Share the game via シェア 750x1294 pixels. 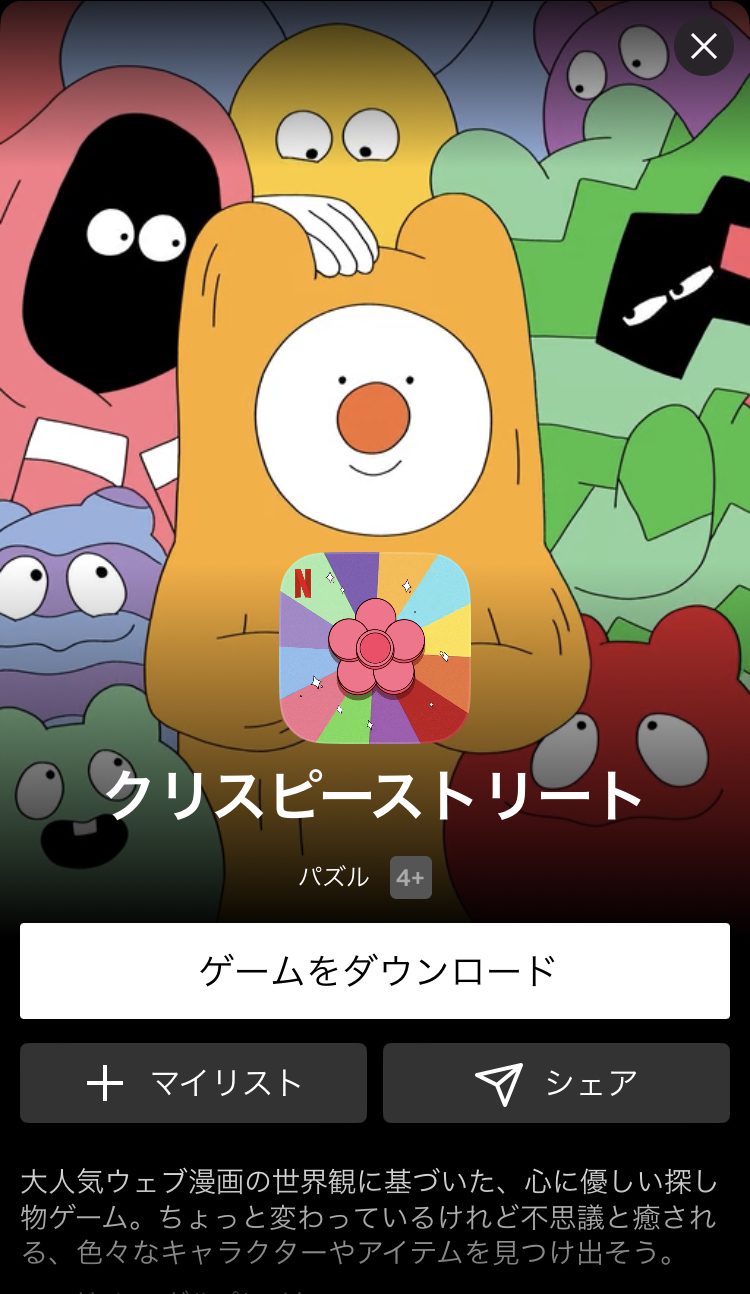556,1083
